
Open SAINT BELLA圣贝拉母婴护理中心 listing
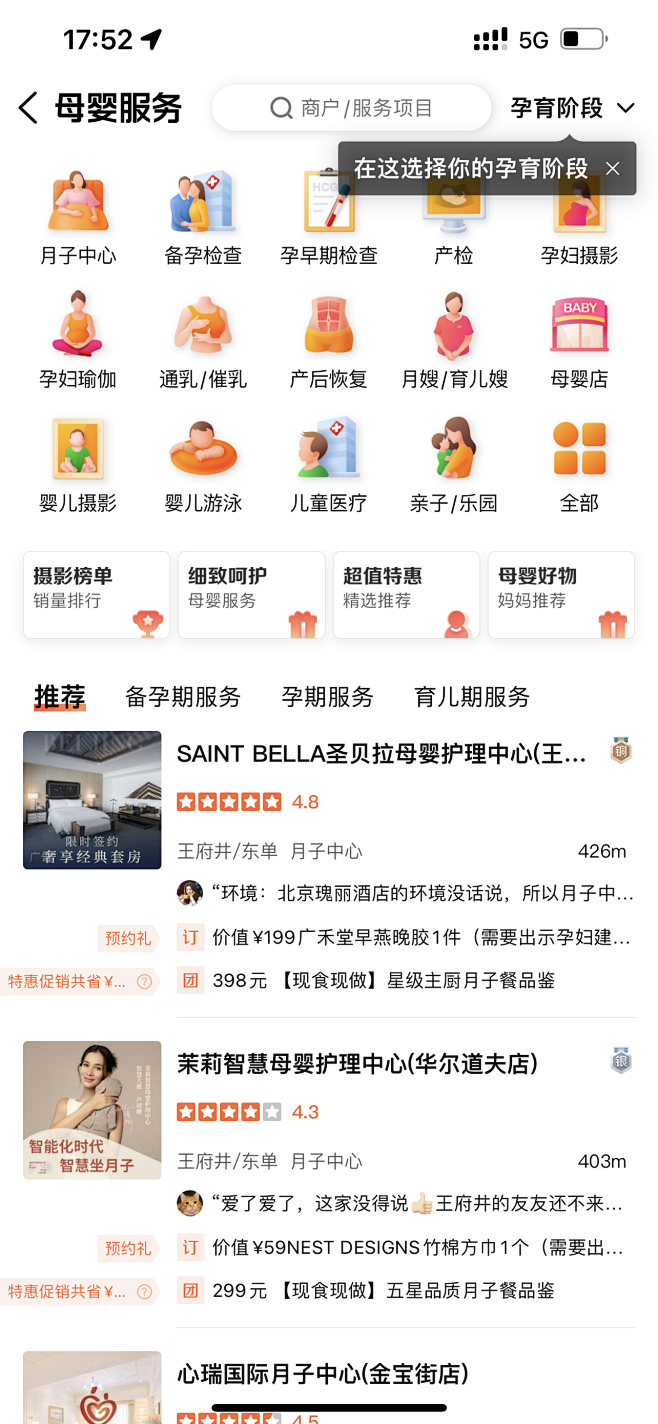pyautogui.click(x=381, y=754)
